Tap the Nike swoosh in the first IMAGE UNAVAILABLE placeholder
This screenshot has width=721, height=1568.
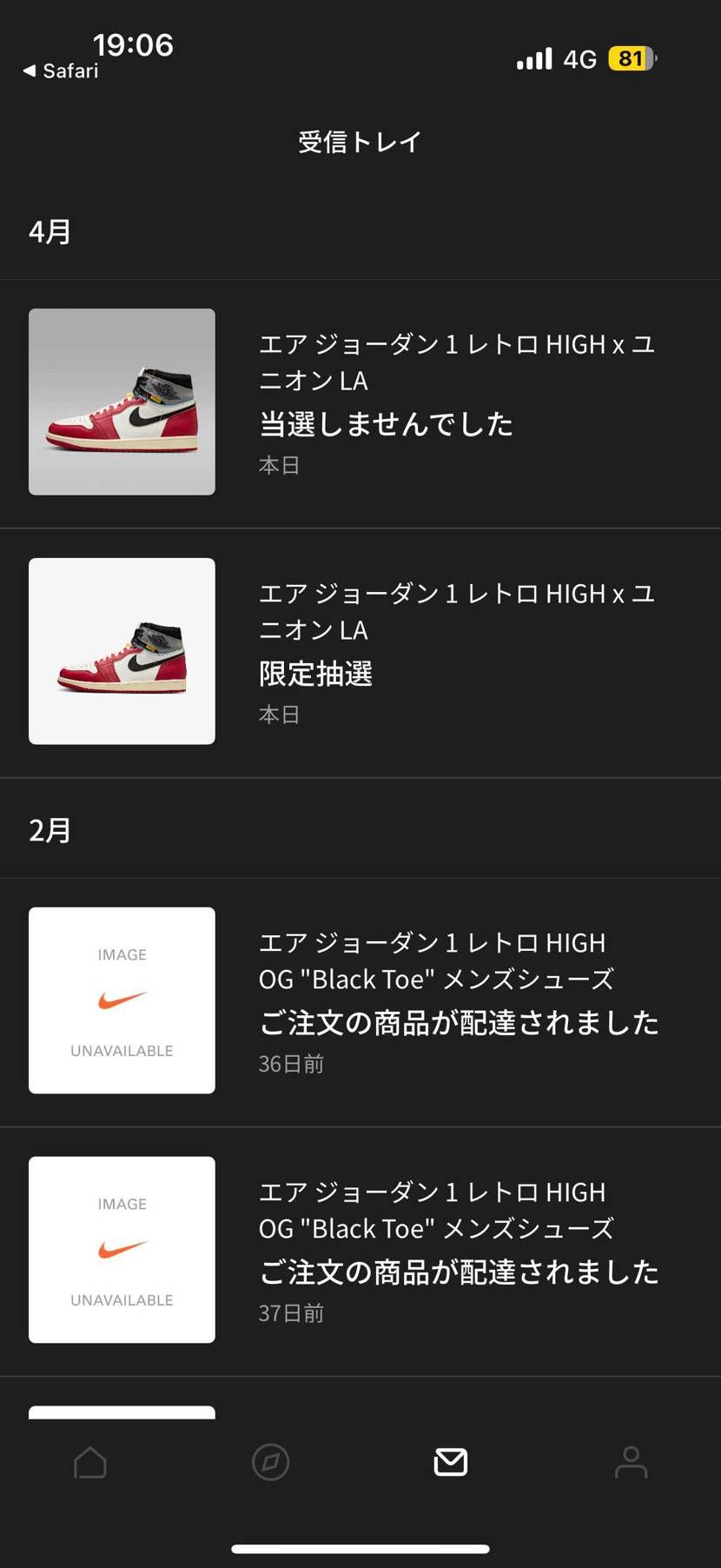pyautogui.click(x=121, y=1000)
